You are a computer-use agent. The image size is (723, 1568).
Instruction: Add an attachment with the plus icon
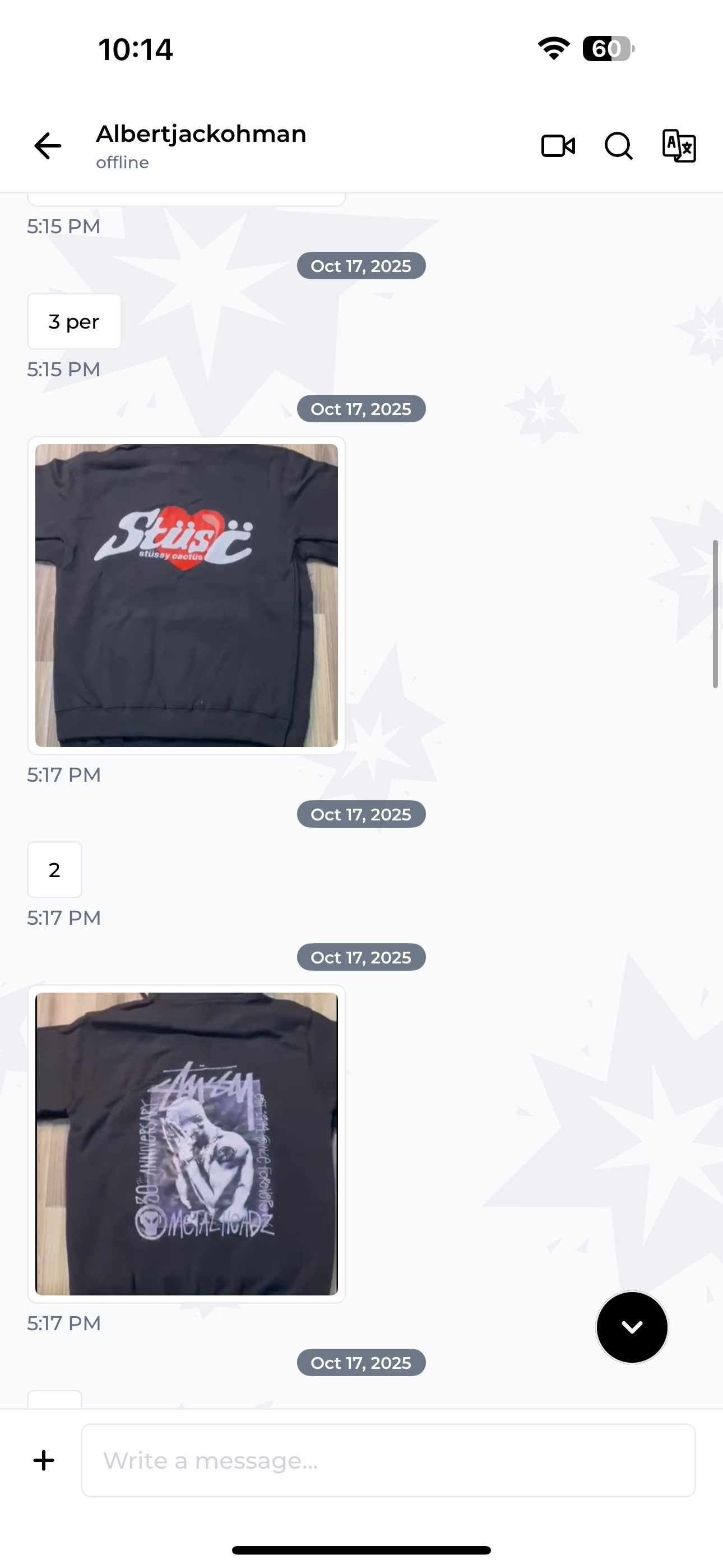tap(44, 1460)
